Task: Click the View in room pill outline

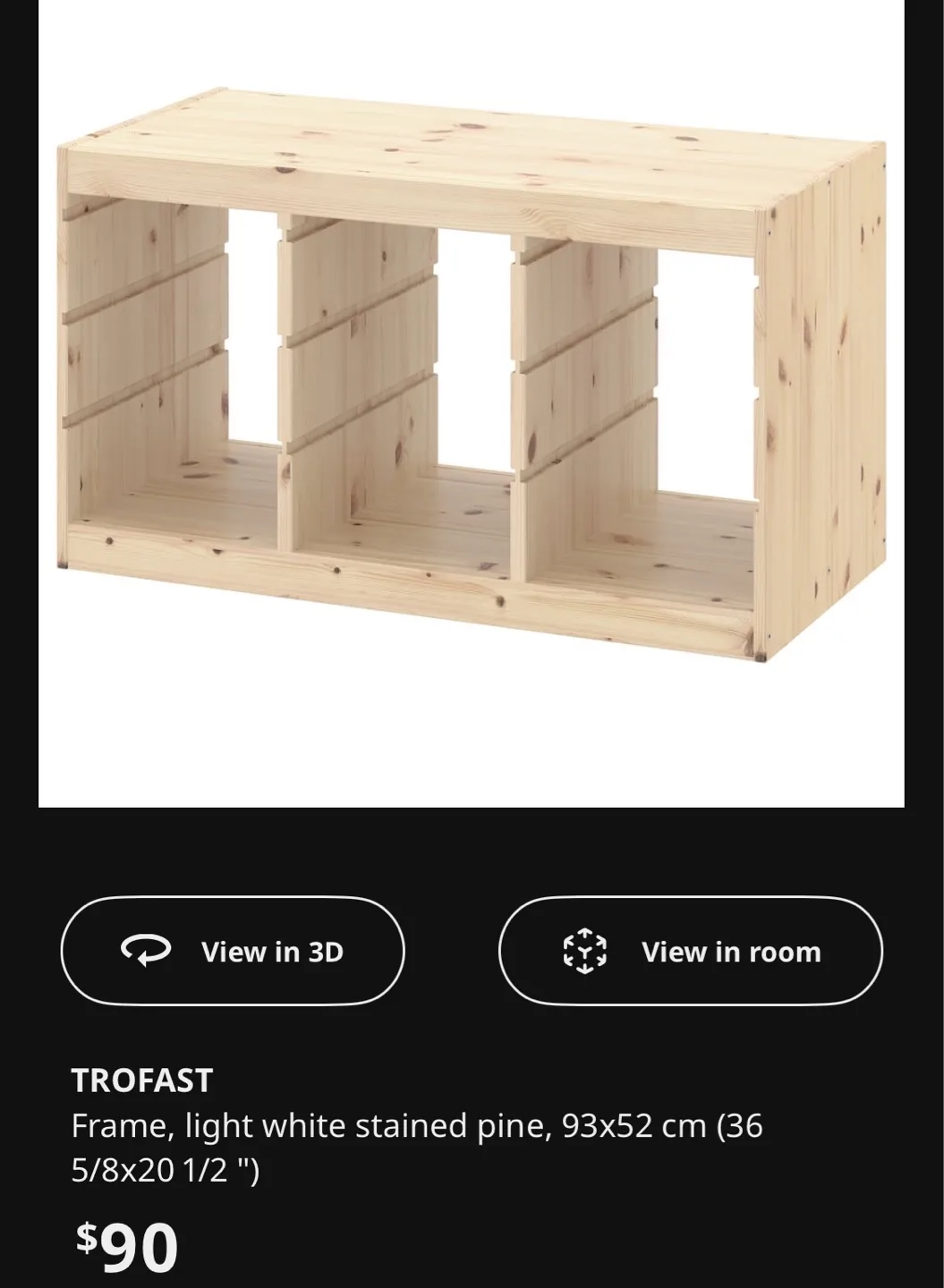Action: coord(692,951)
